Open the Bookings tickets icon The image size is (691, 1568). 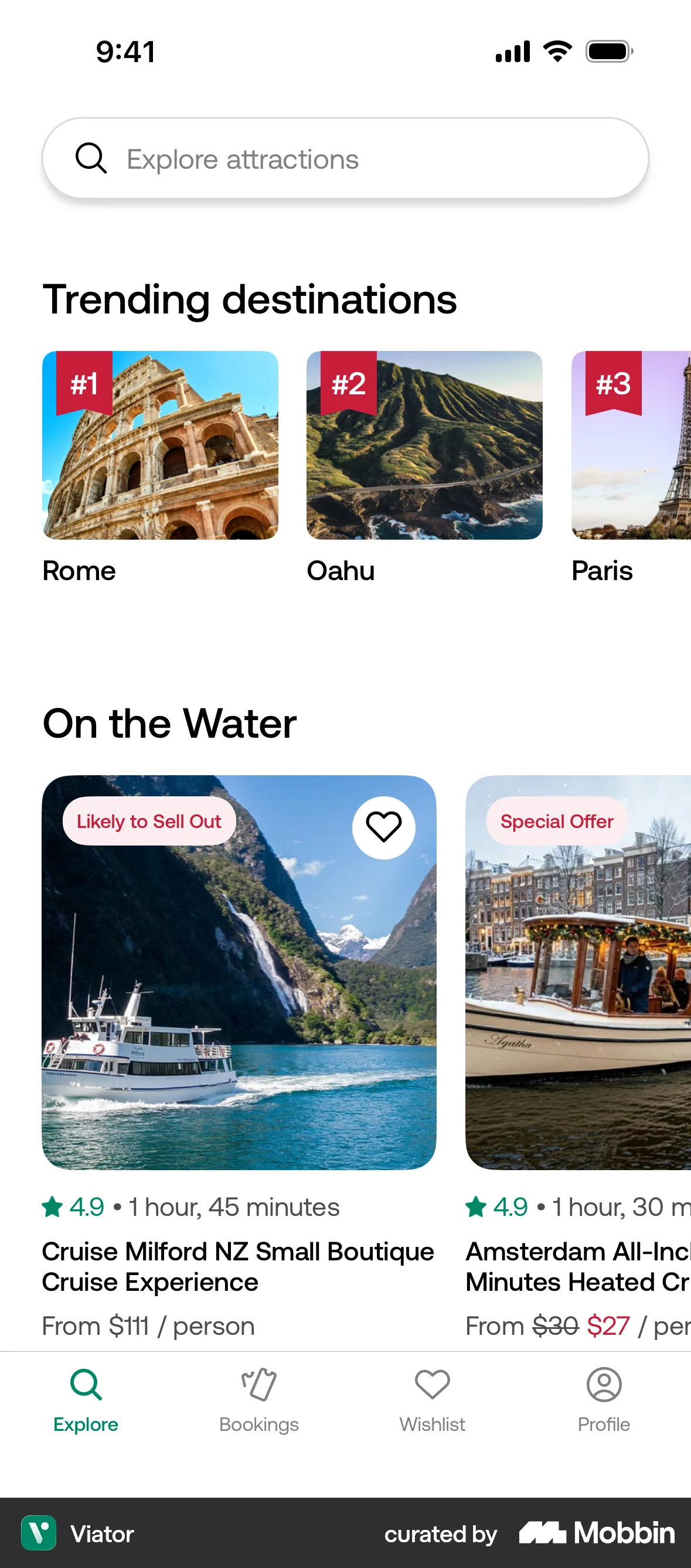[258, 1384]
